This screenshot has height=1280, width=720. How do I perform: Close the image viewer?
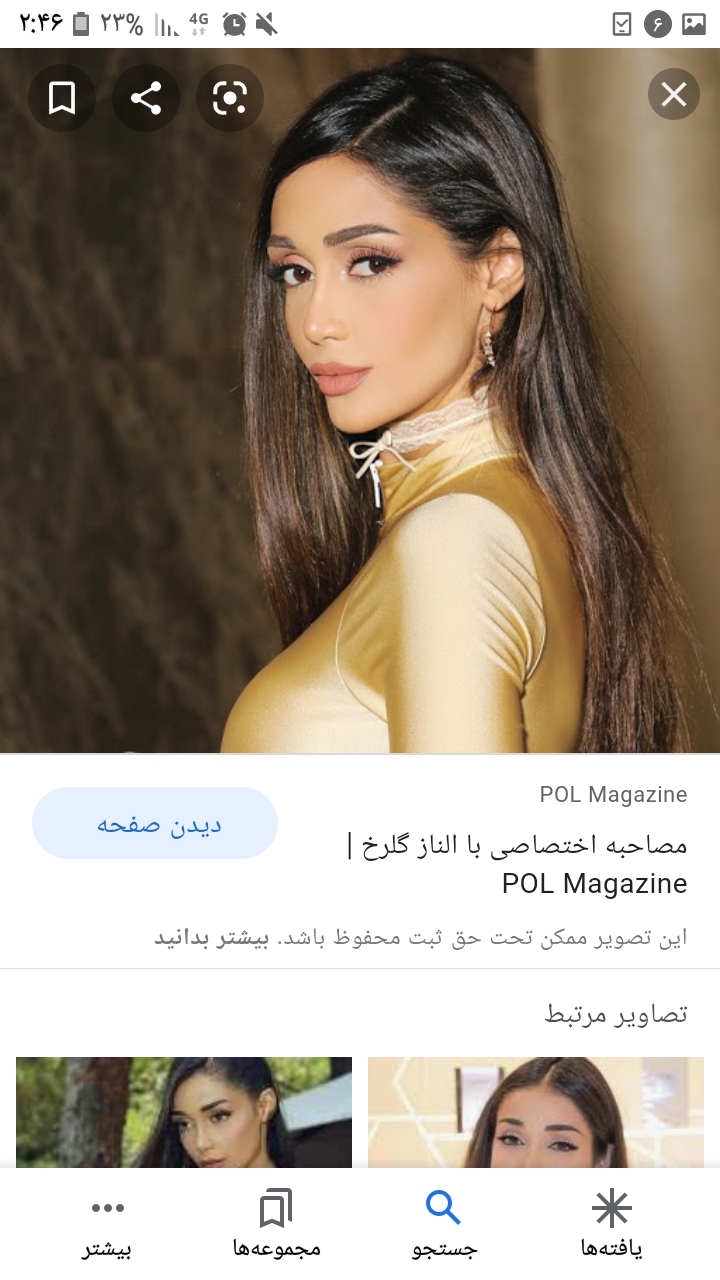[673, 95]
